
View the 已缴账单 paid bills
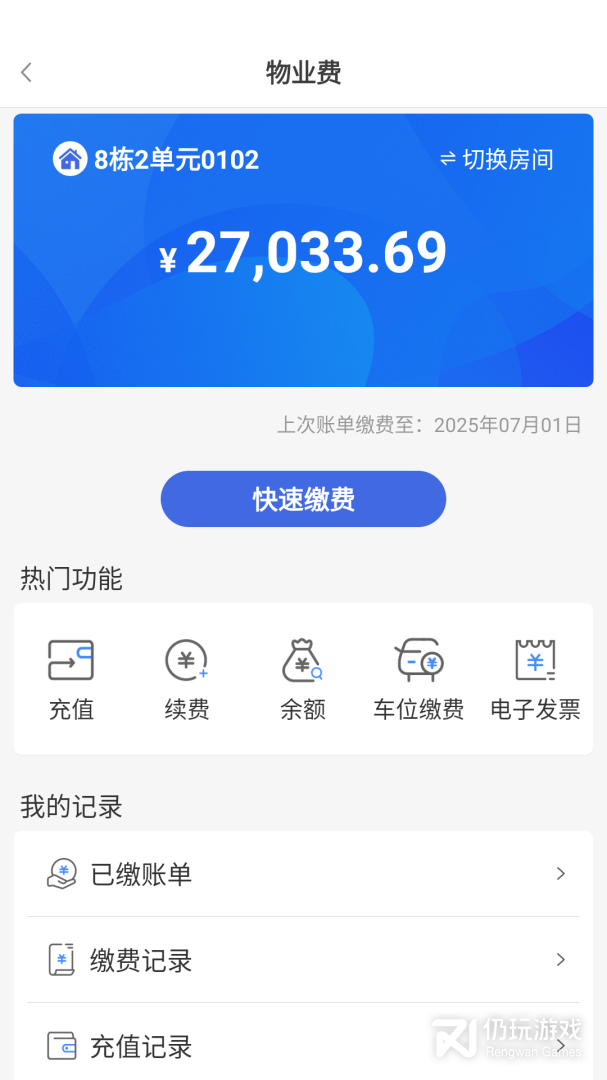(x=303, y=874)
